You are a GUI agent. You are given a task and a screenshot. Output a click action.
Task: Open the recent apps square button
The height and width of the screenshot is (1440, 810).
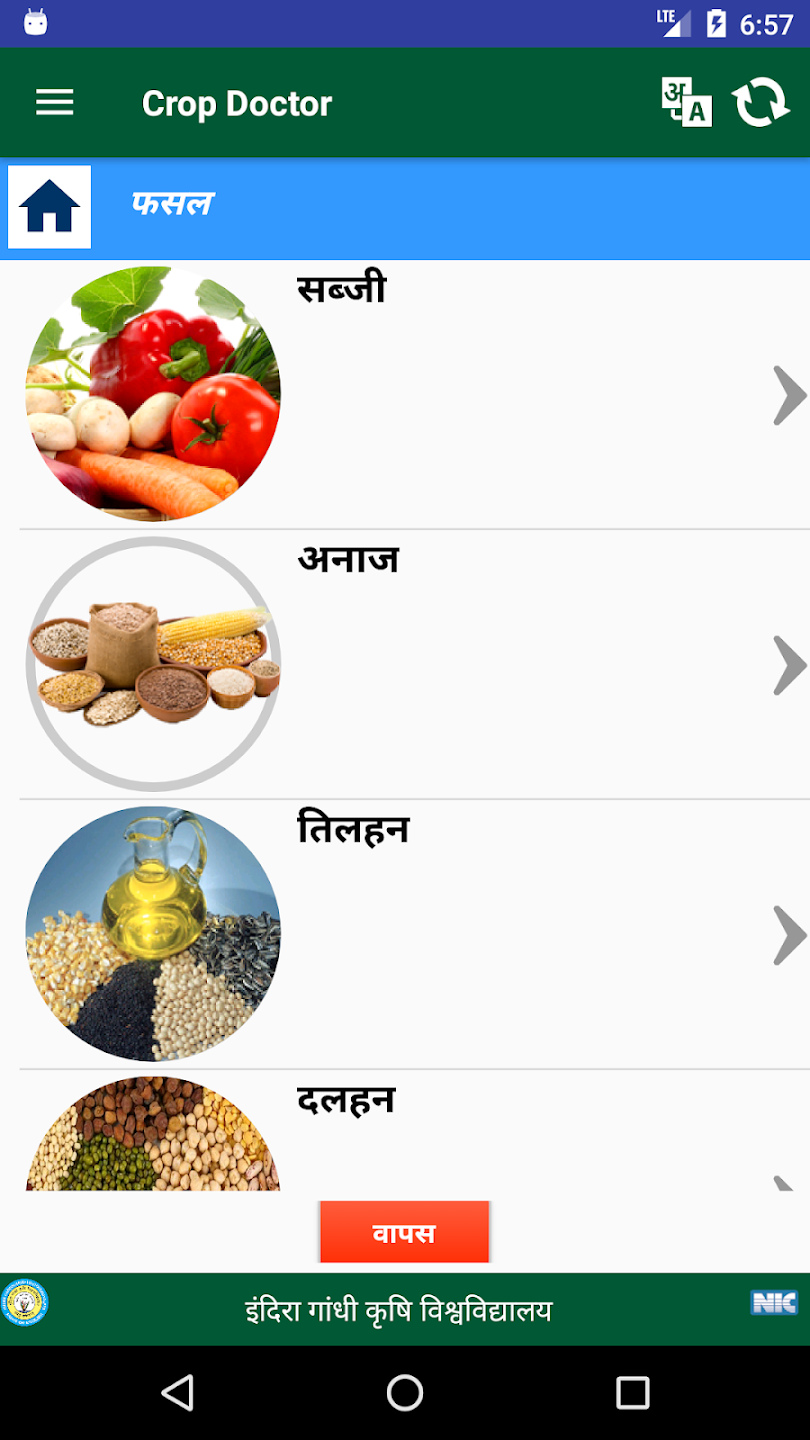(x=632, y=1392)
